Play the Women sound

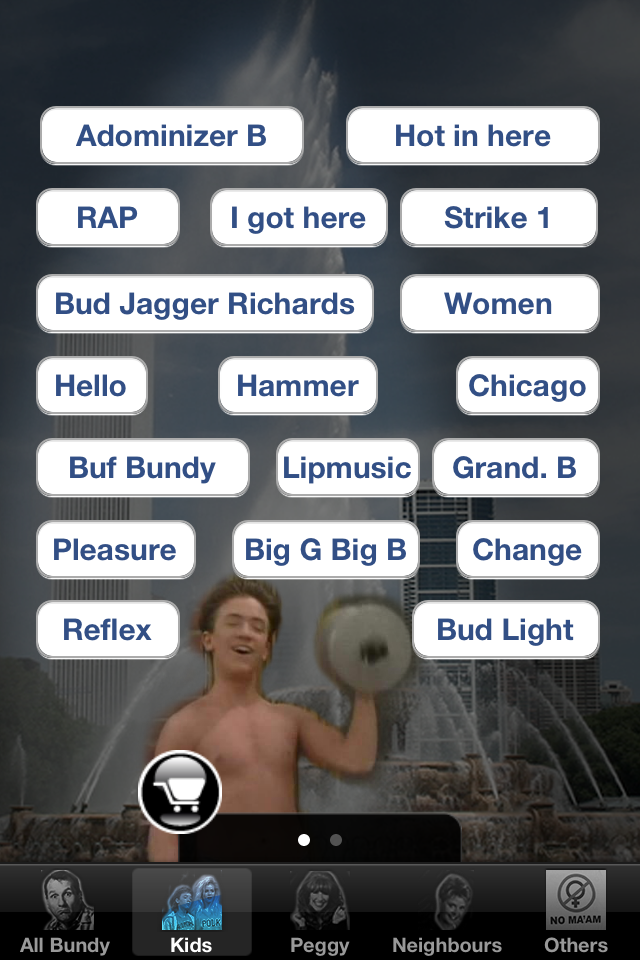click(498, 304)
